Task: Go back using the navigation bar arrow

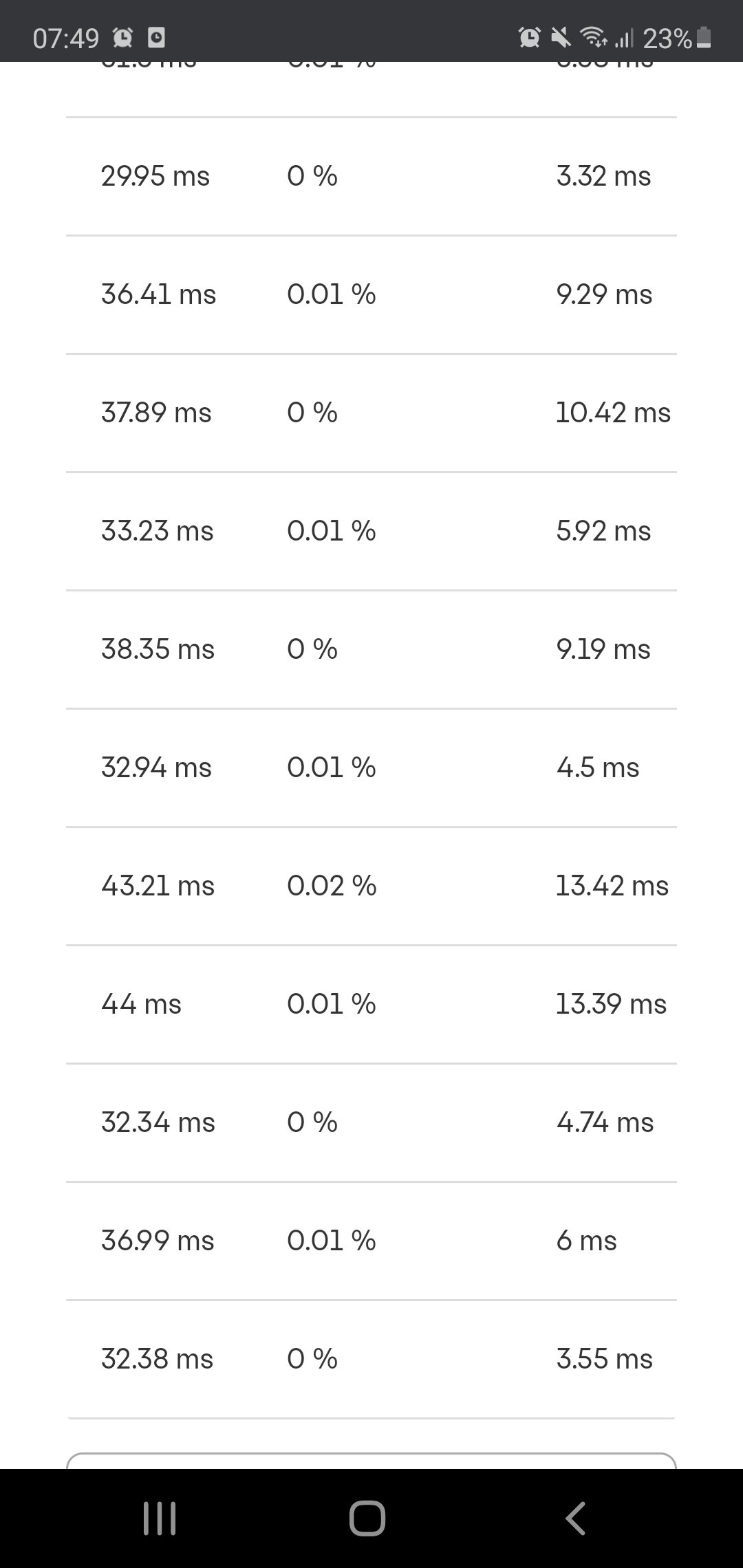Action: (x=575, y=1518)
